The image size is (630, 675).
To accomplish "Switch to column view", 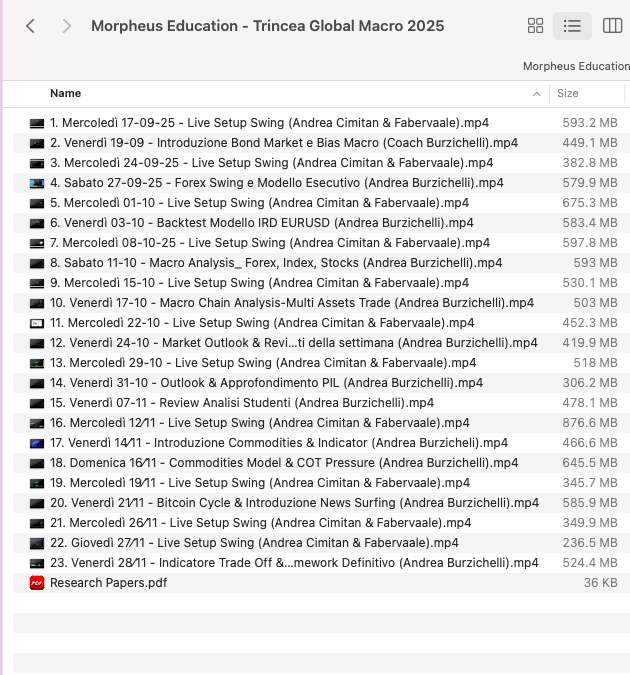I will (x=612, y=26).
